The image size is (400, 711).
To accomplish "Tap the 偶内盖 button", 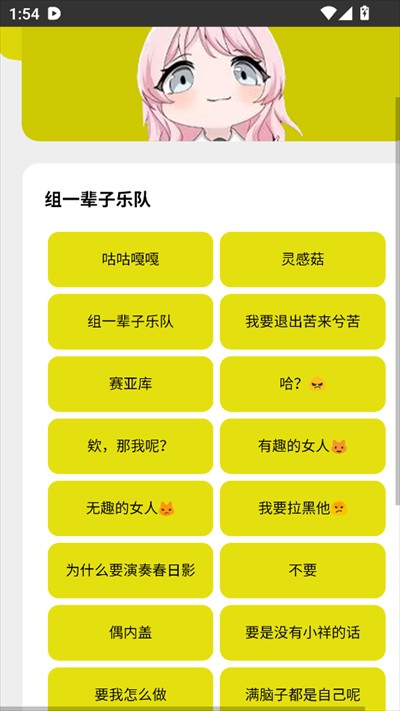I will pos(130,633).
